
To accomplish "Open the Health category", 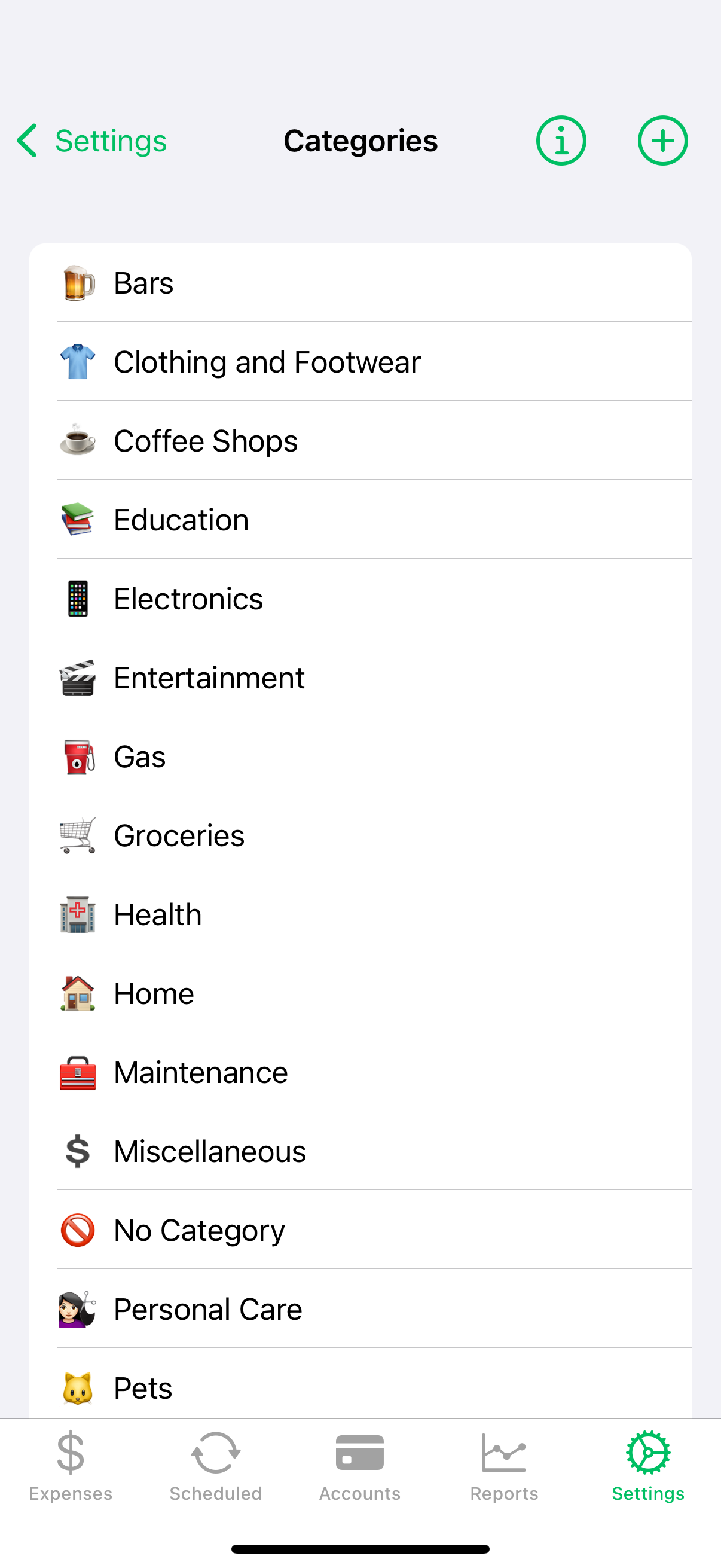I will coord(360,914).
